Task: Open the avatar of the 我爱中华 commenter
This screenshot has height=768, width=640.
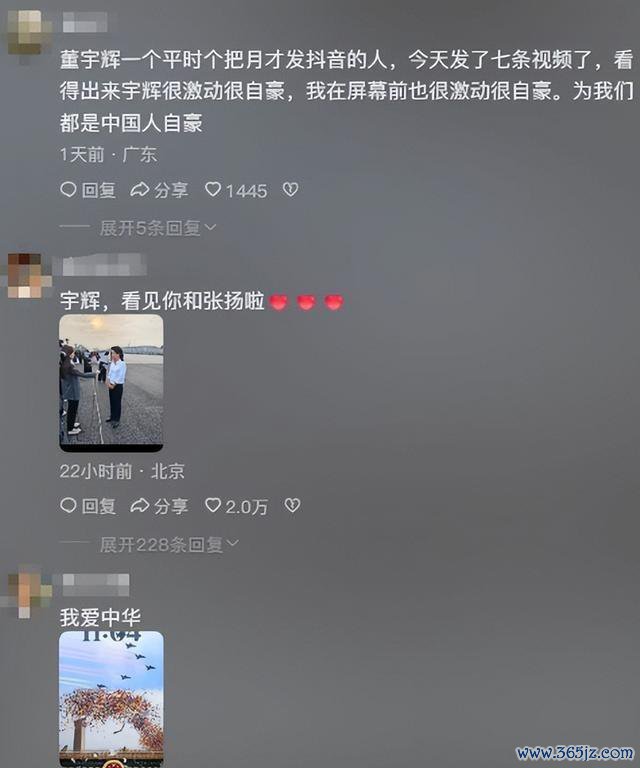Action: click(28, 588)
